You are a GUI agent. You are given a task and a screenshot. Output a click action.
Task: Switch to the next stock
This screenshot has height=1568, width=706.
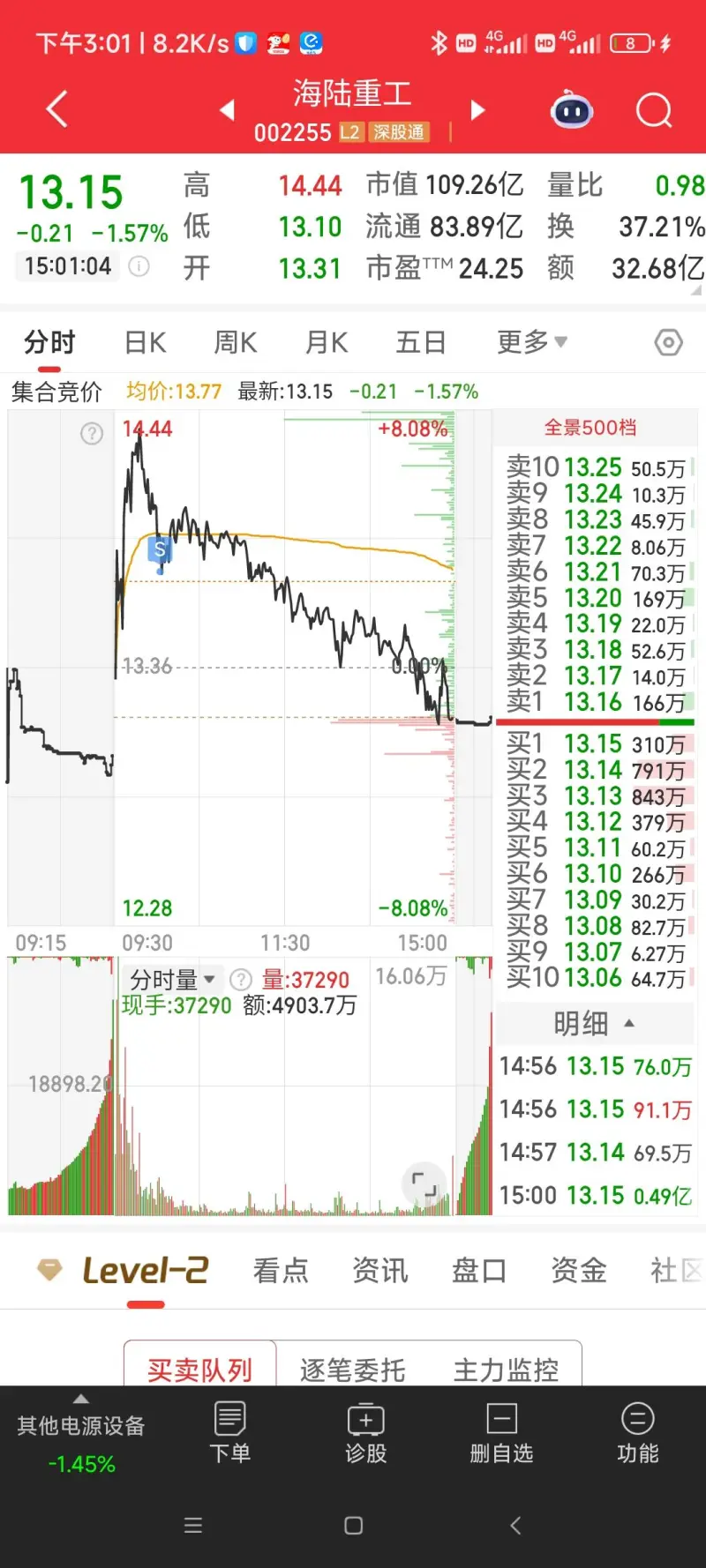pos(477,110)
